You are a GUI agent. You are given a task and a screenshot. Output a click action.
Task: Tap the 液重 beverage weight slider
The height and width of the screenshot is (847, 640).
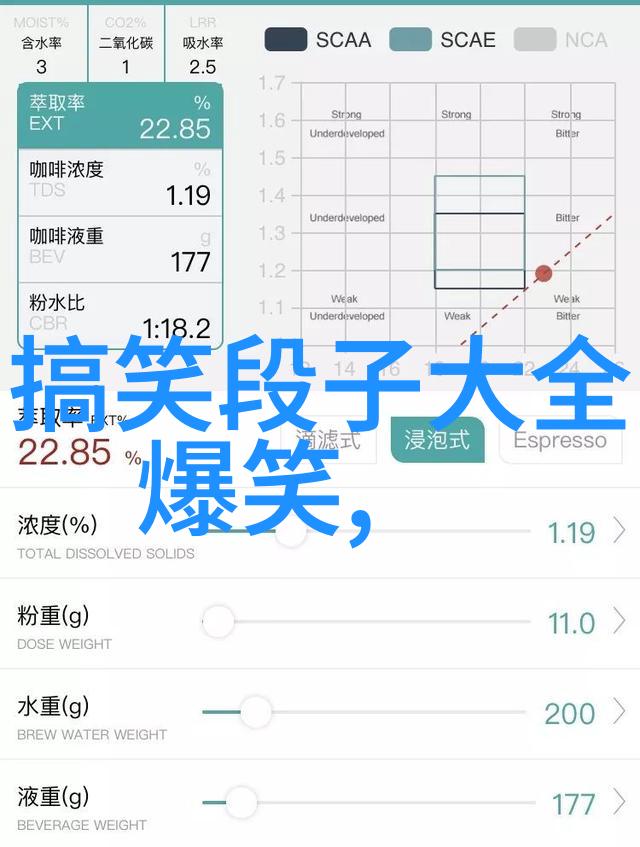pos(241,802)
